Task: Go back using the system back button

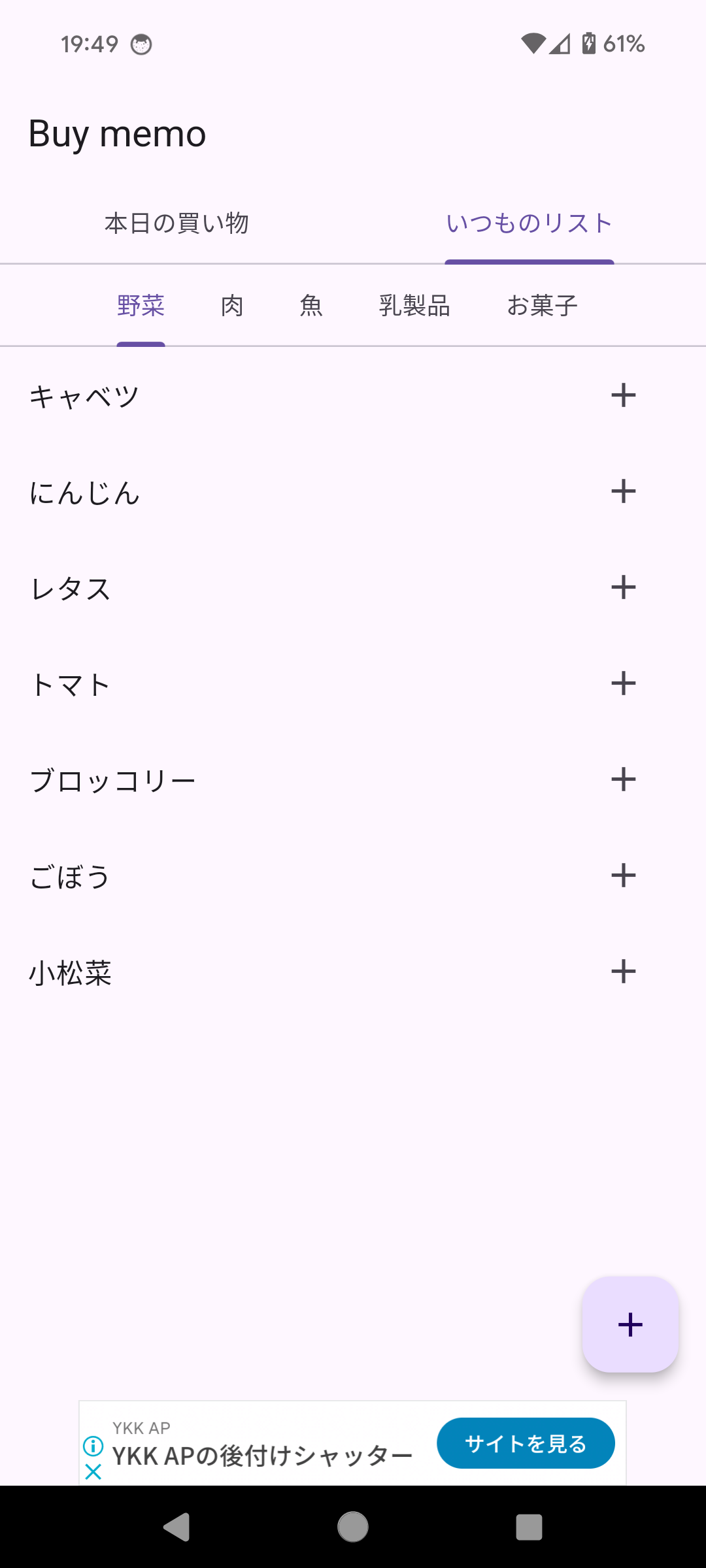Action: click(176, 1527)
